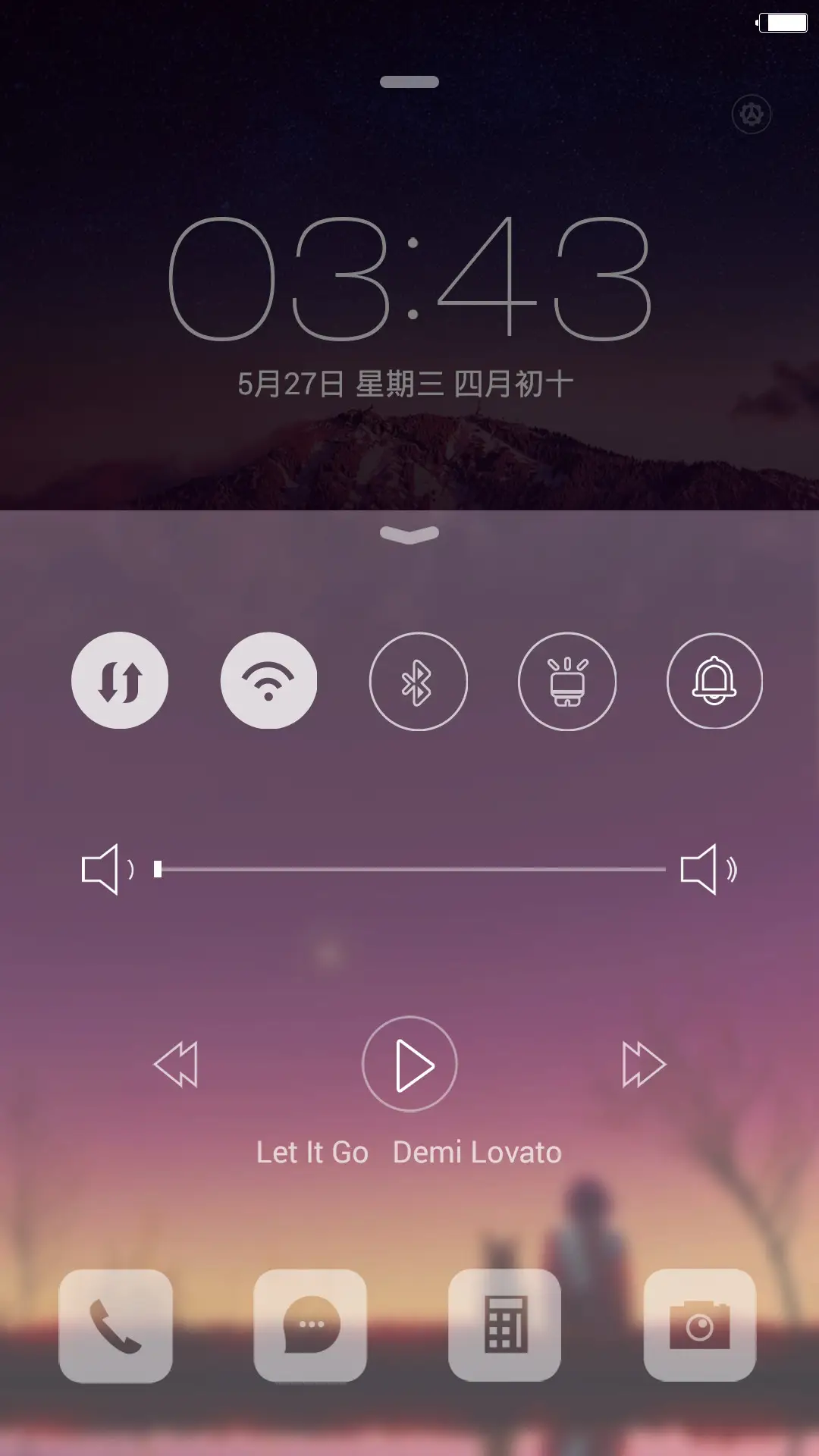Tap the handle bar to expand the notification shade

(409, 82)
